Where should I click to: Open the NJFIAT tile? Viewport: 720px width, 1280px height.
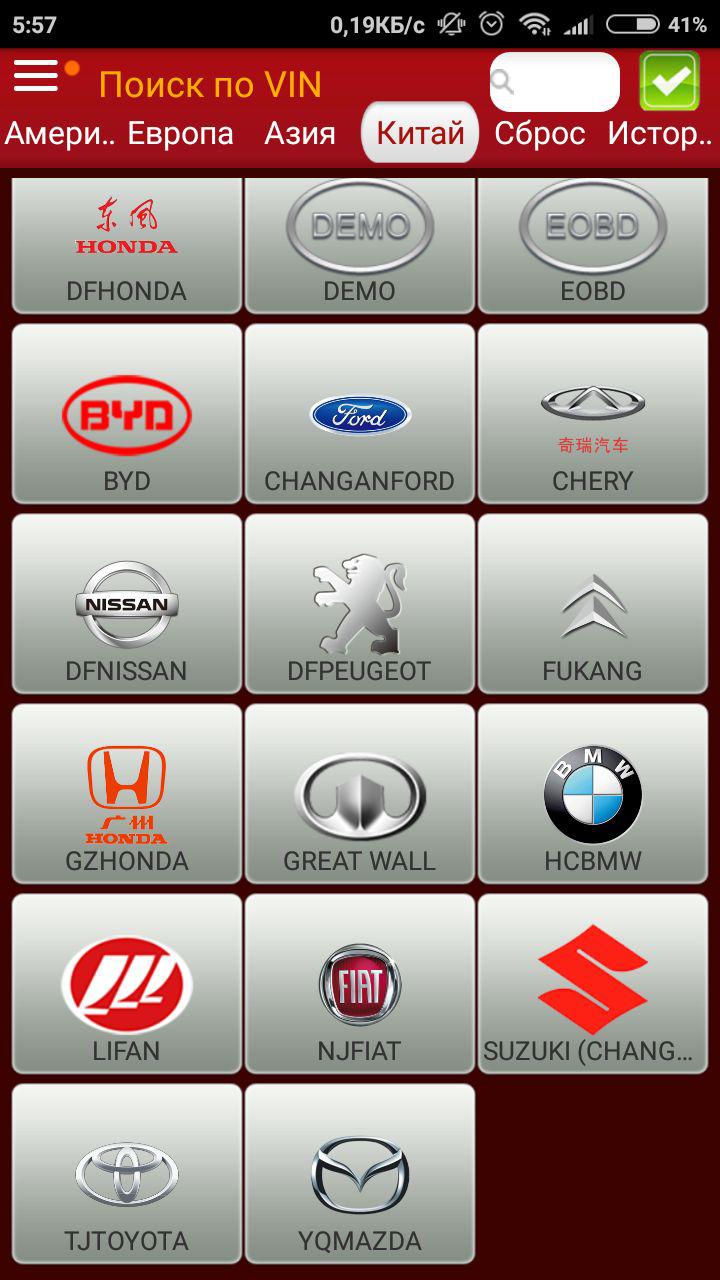[x=360, y=983]
